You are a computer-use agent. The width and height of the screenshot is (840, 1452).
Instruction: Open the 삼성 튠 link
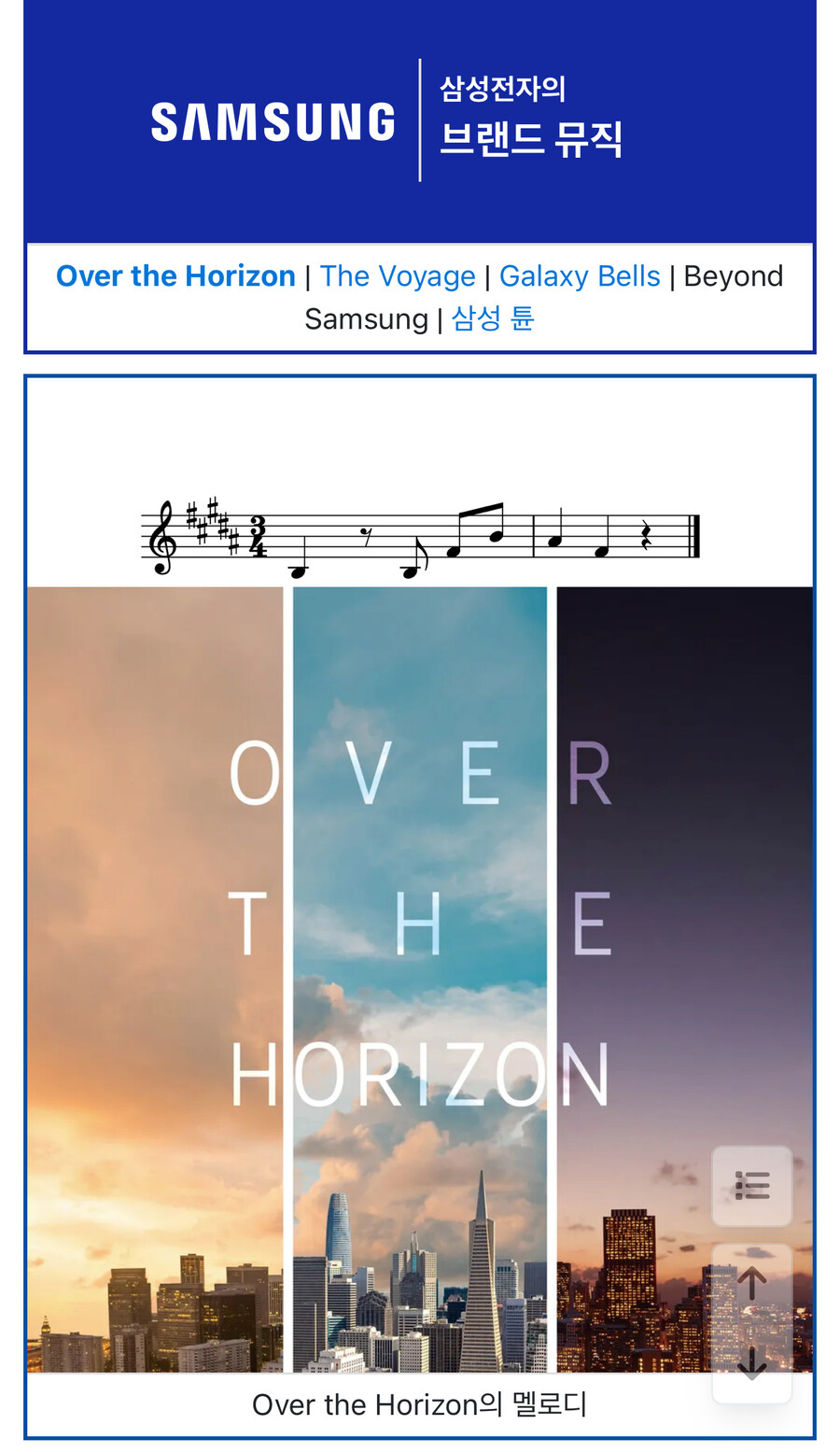point(493,318)
